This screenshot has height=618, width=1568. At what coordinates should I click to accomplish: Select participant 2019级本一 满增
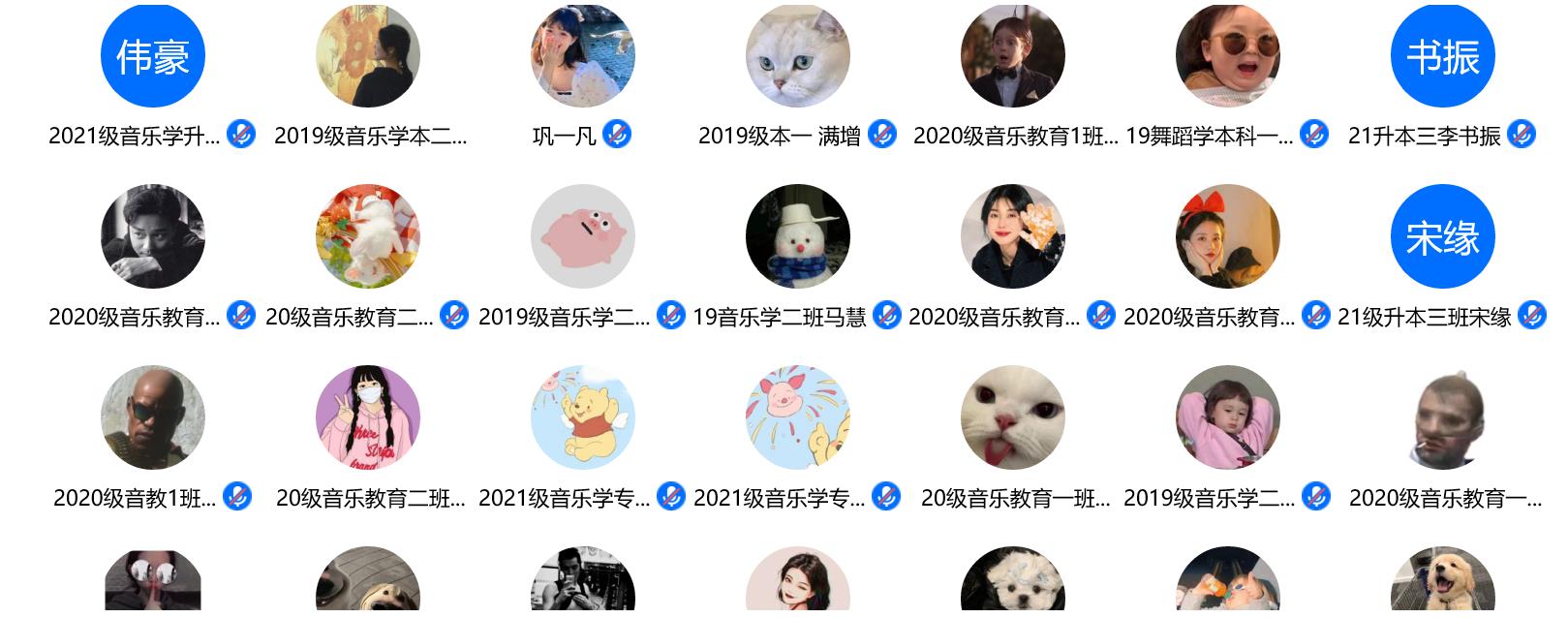(797, 56)
